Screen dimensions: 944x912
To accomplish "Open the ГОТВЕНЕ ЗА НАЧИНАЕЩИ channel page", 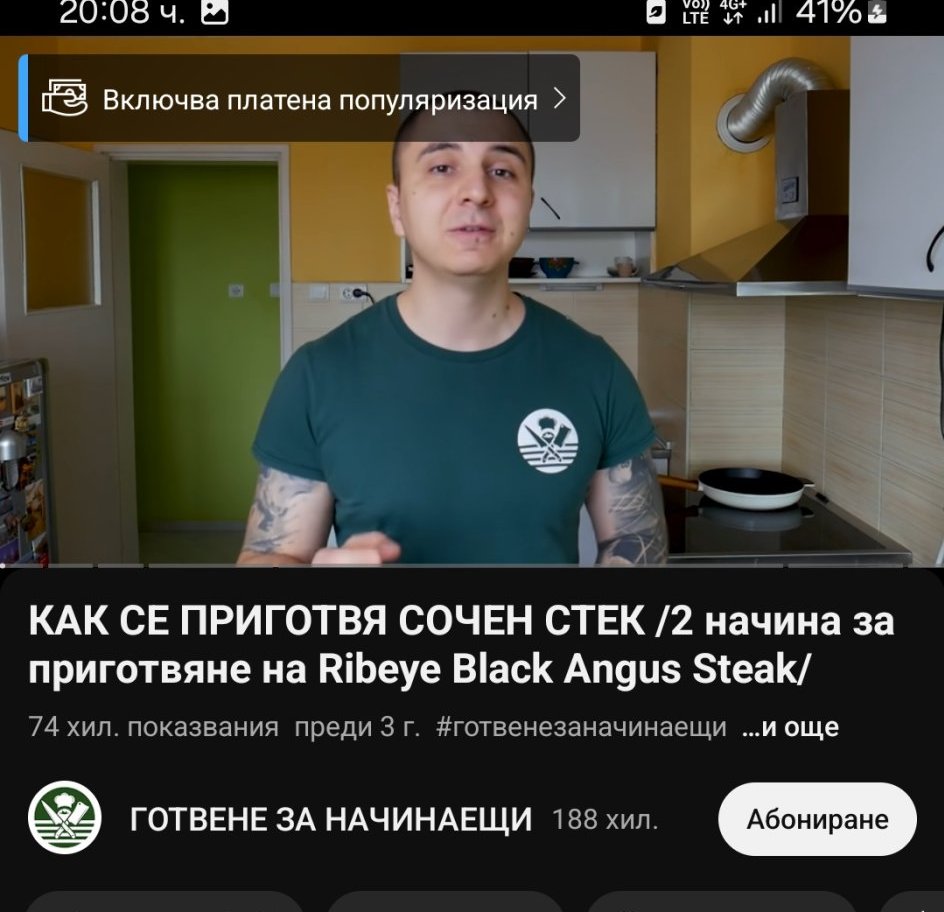I will click(331, 819).
